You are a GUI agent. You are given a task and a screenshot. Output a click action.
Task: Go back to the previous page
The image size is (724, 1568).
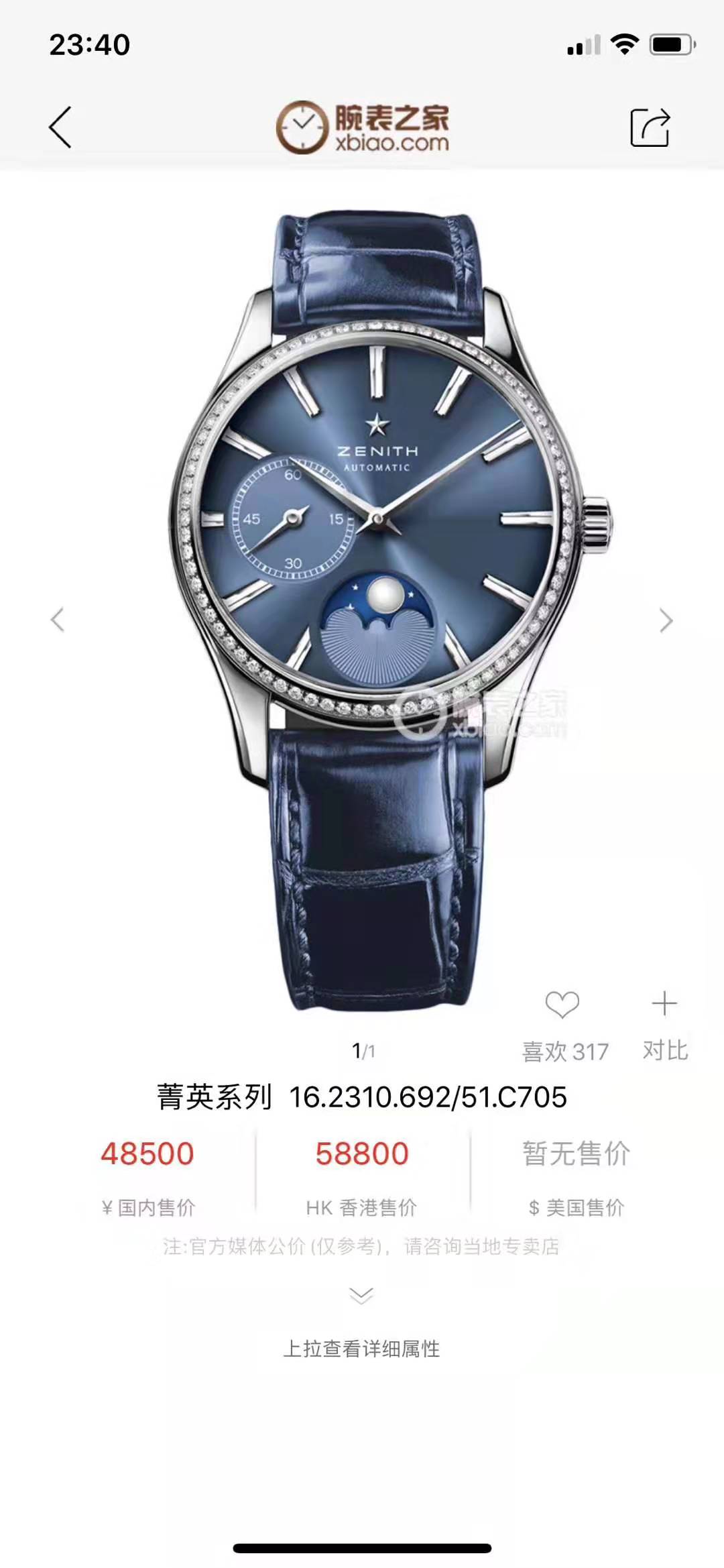(x=60, y=127)
